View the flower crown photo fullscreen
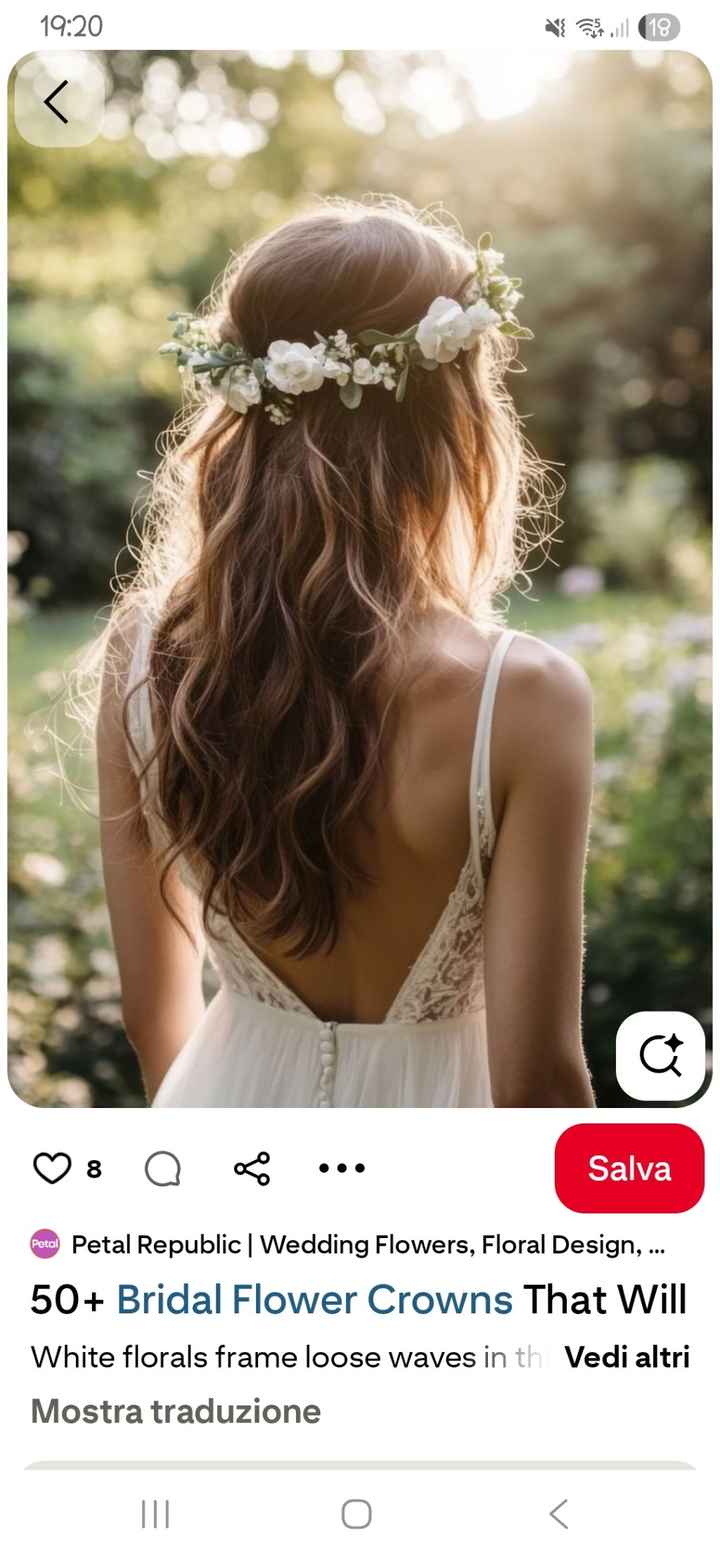Image resolution: width=720 pixels, height=1560 pixels. click(360, 600)
